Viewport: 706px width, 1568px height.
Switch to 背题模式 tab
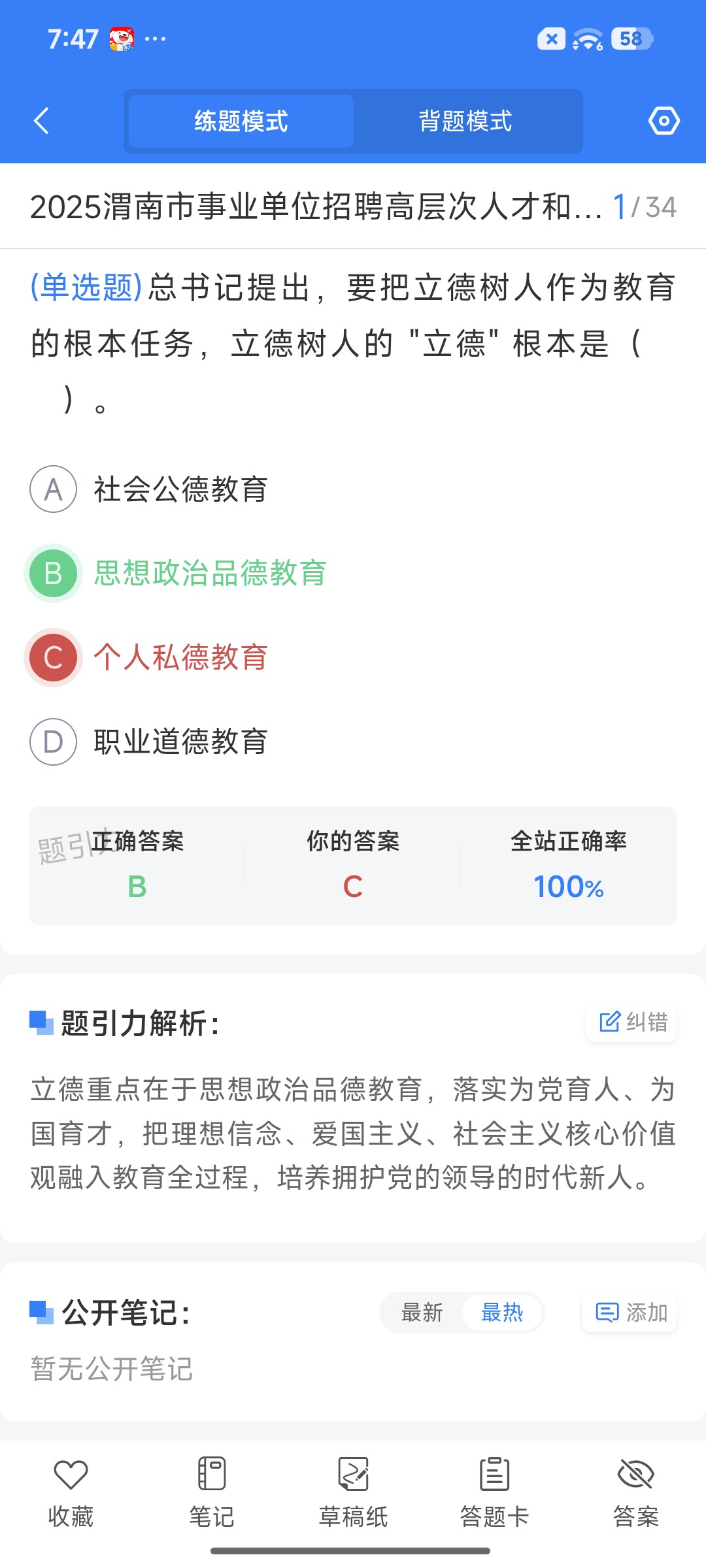pos(465,121)
